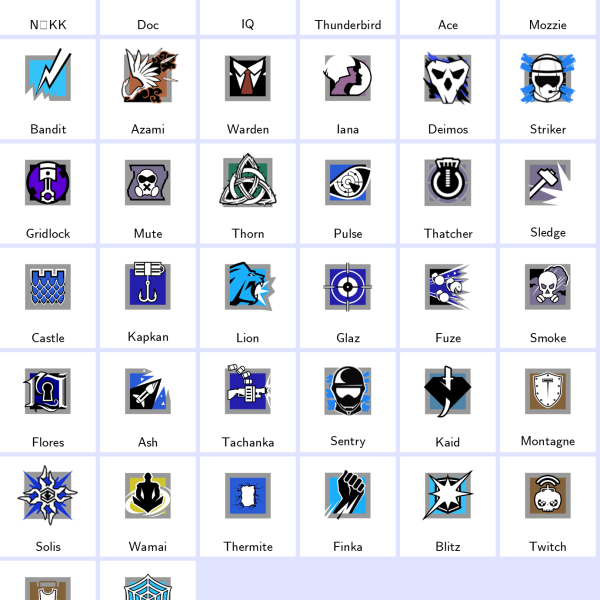This screenshot has height=600, width=600.
Task: Select the Bandit operator tile
Action: tap(48, 90)
